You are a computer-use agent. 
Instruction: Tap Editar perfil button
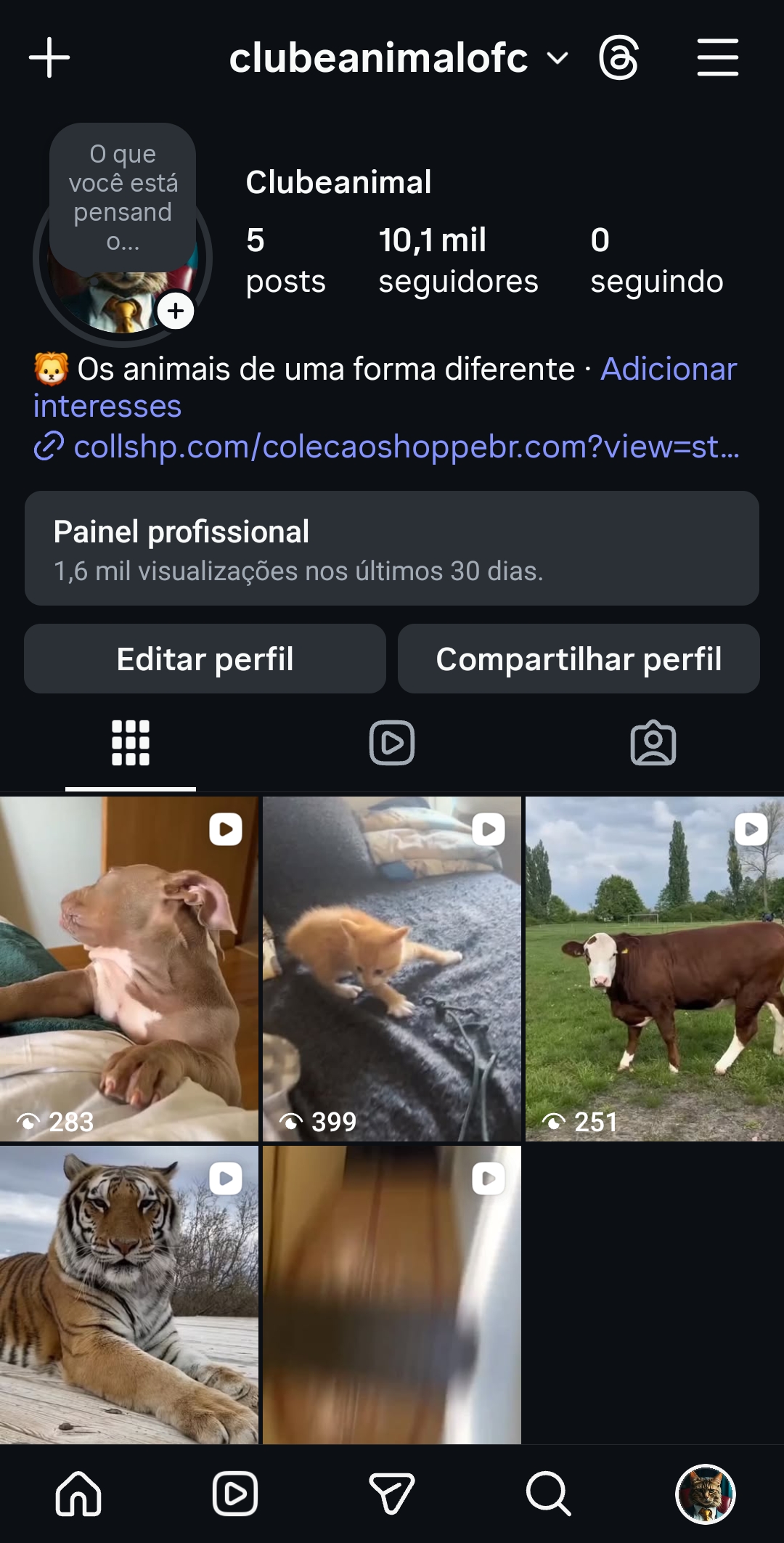pos(205,659)
